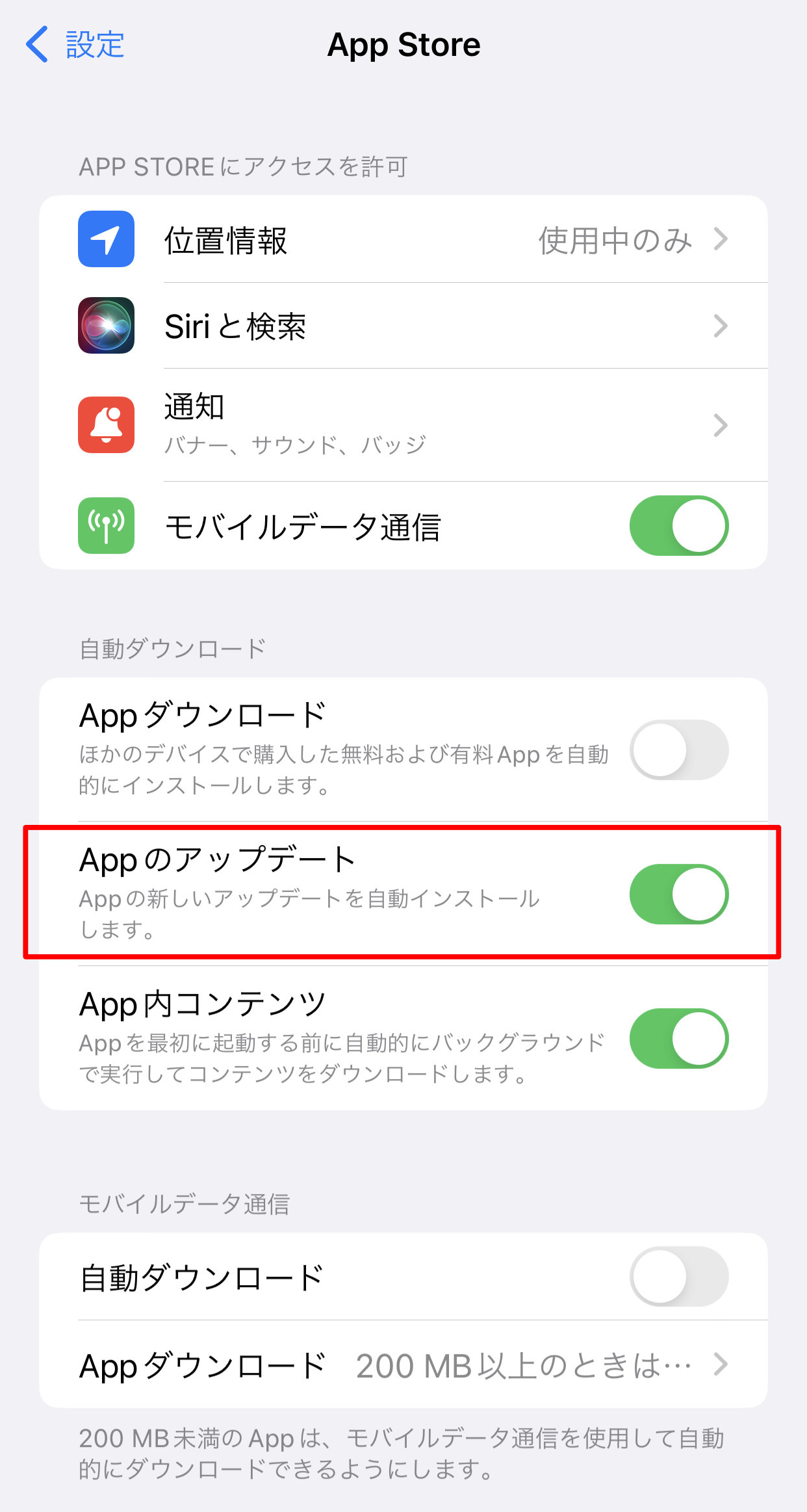Enable automatic Appダウンロード switch

pyautogui.click(x=678, y=749)
